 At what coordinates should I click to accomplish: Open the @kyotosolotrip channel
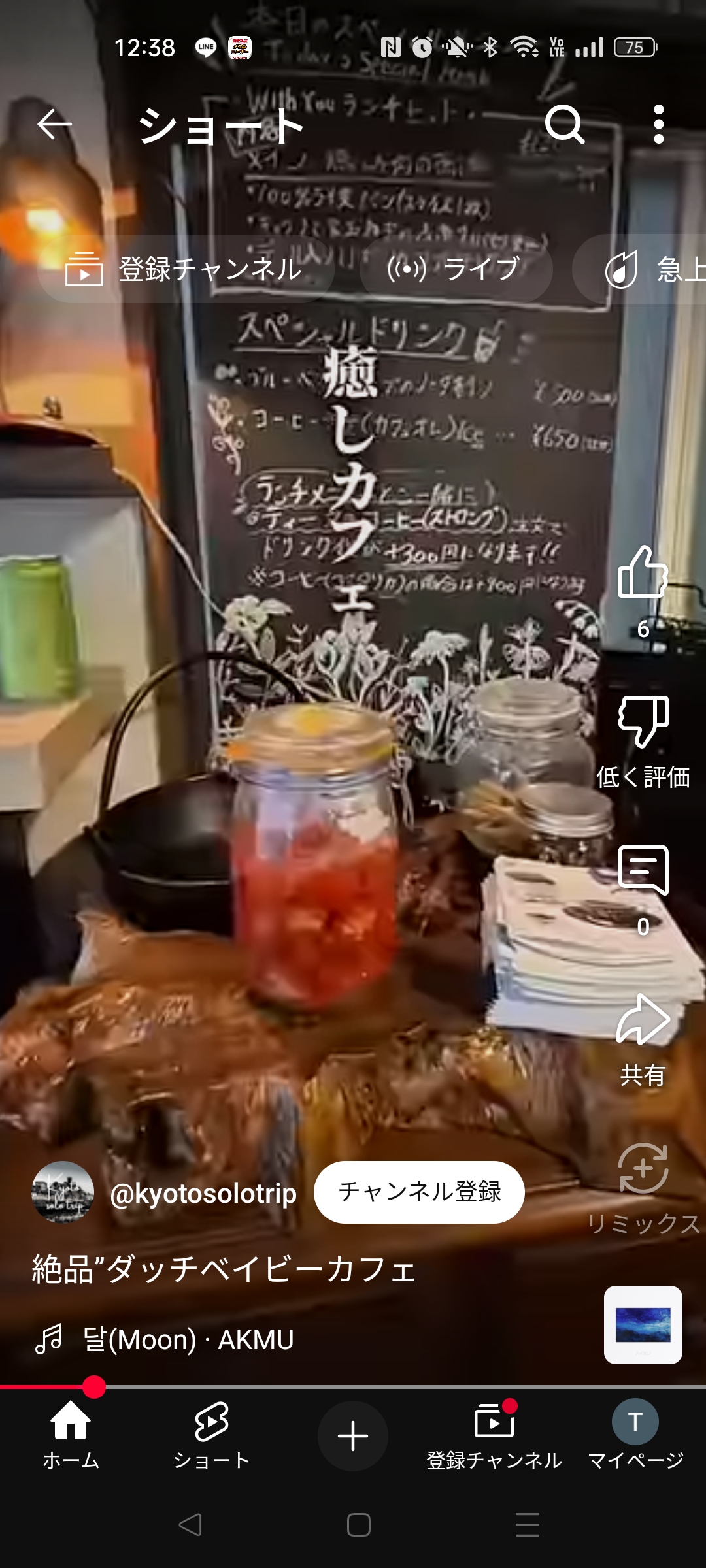pos(203,1193)
